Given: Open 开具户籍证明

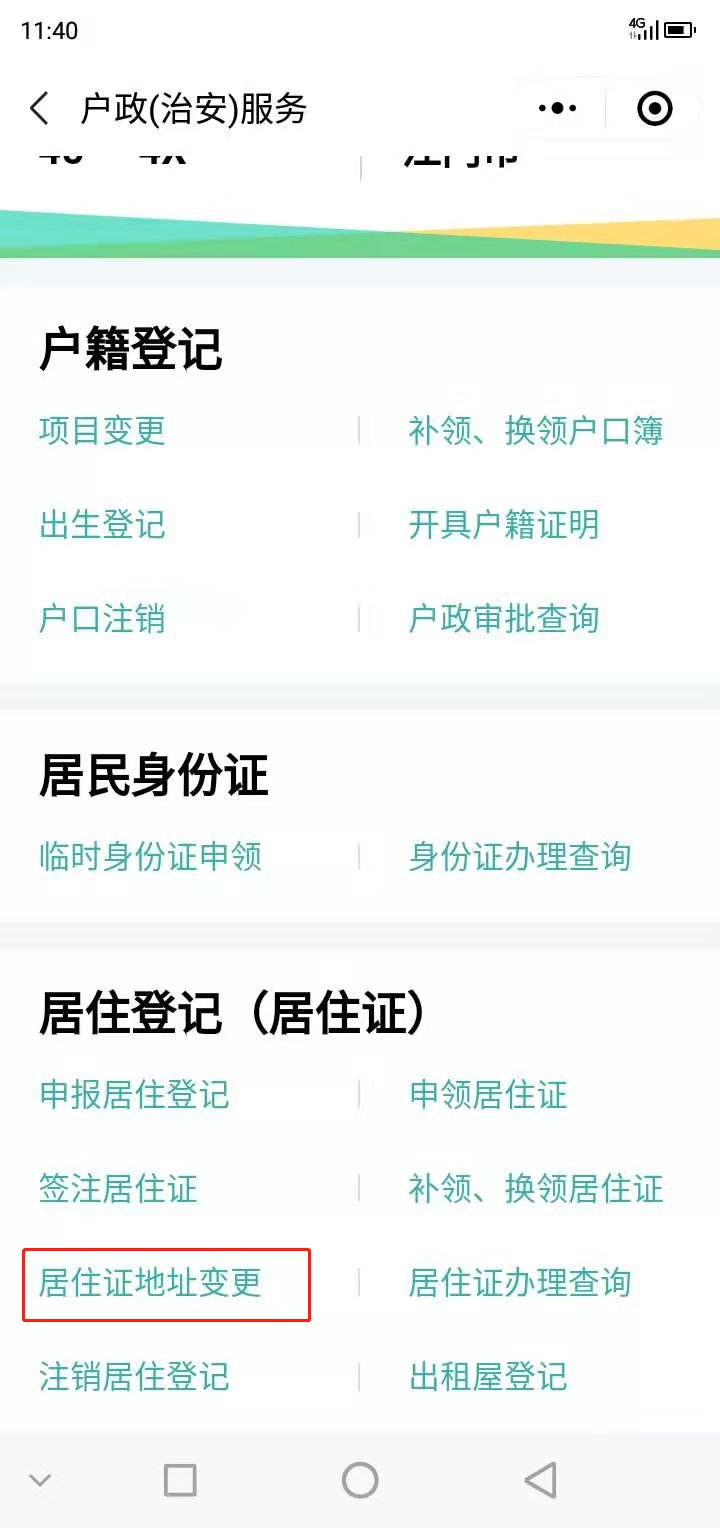Looking at the screenshot, I should (503, 525).
